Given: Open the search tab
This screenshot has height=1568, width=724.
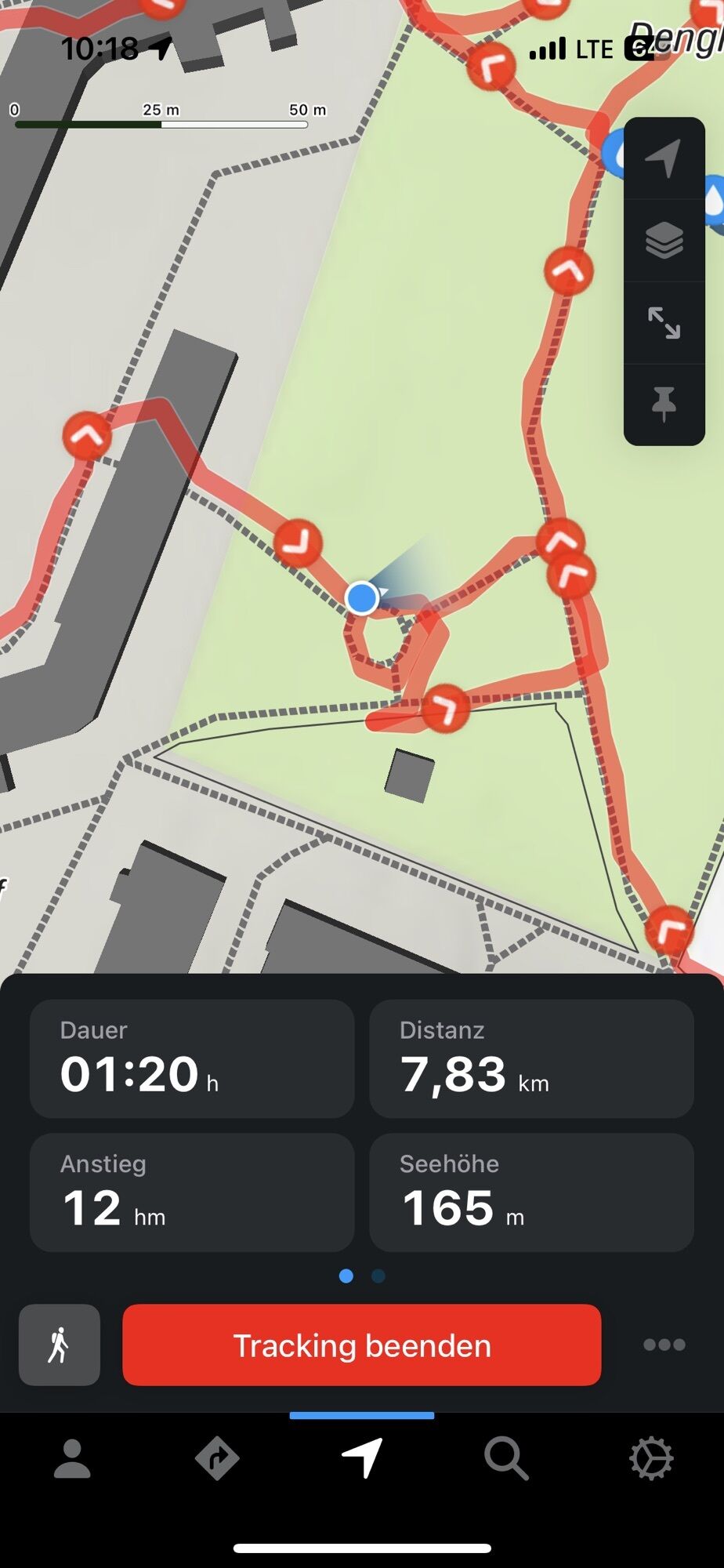Looking at the screenshot, I should coord(506,1459).
